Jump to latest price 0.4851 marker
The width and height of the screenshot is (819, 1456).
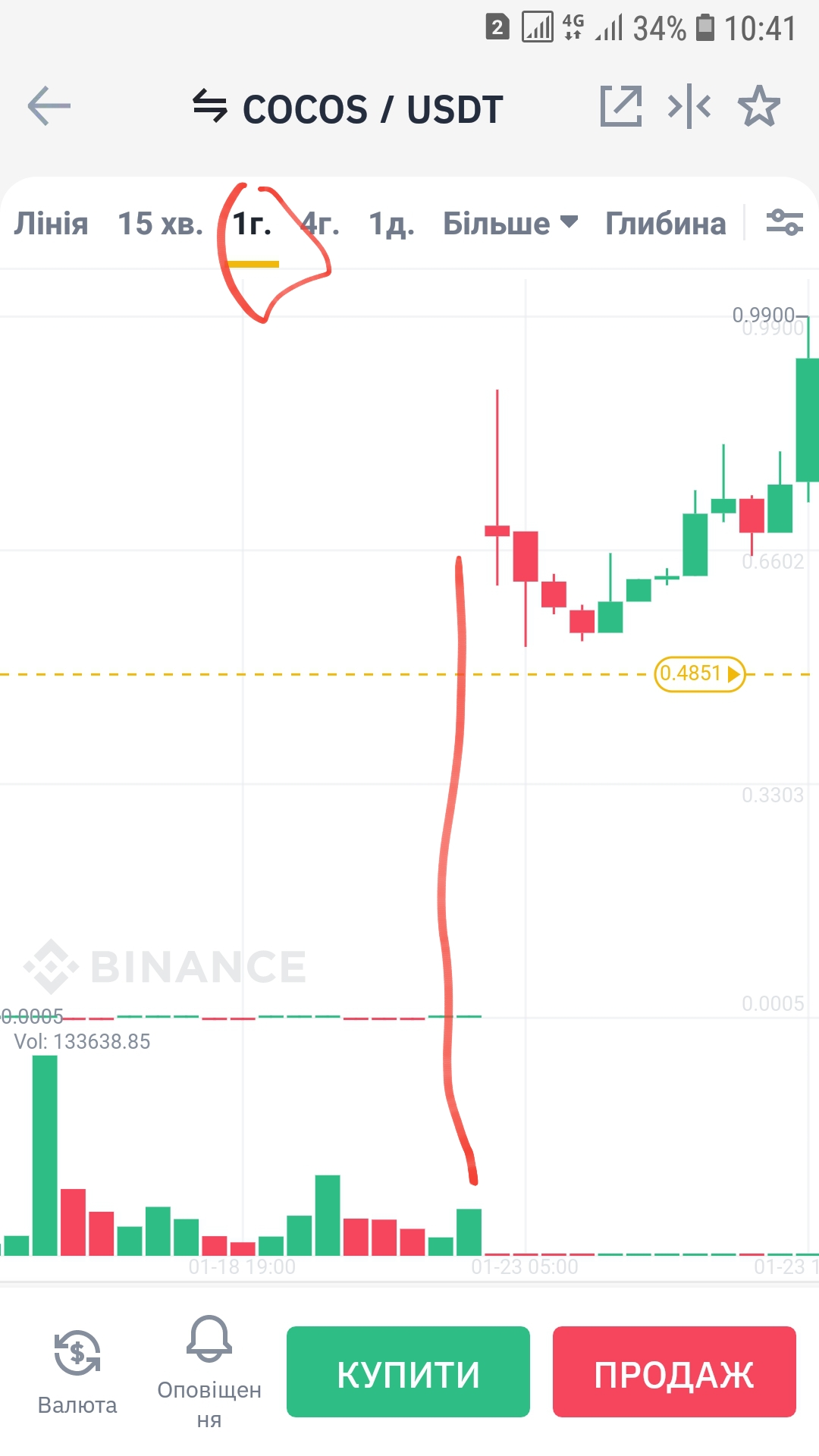699,673
